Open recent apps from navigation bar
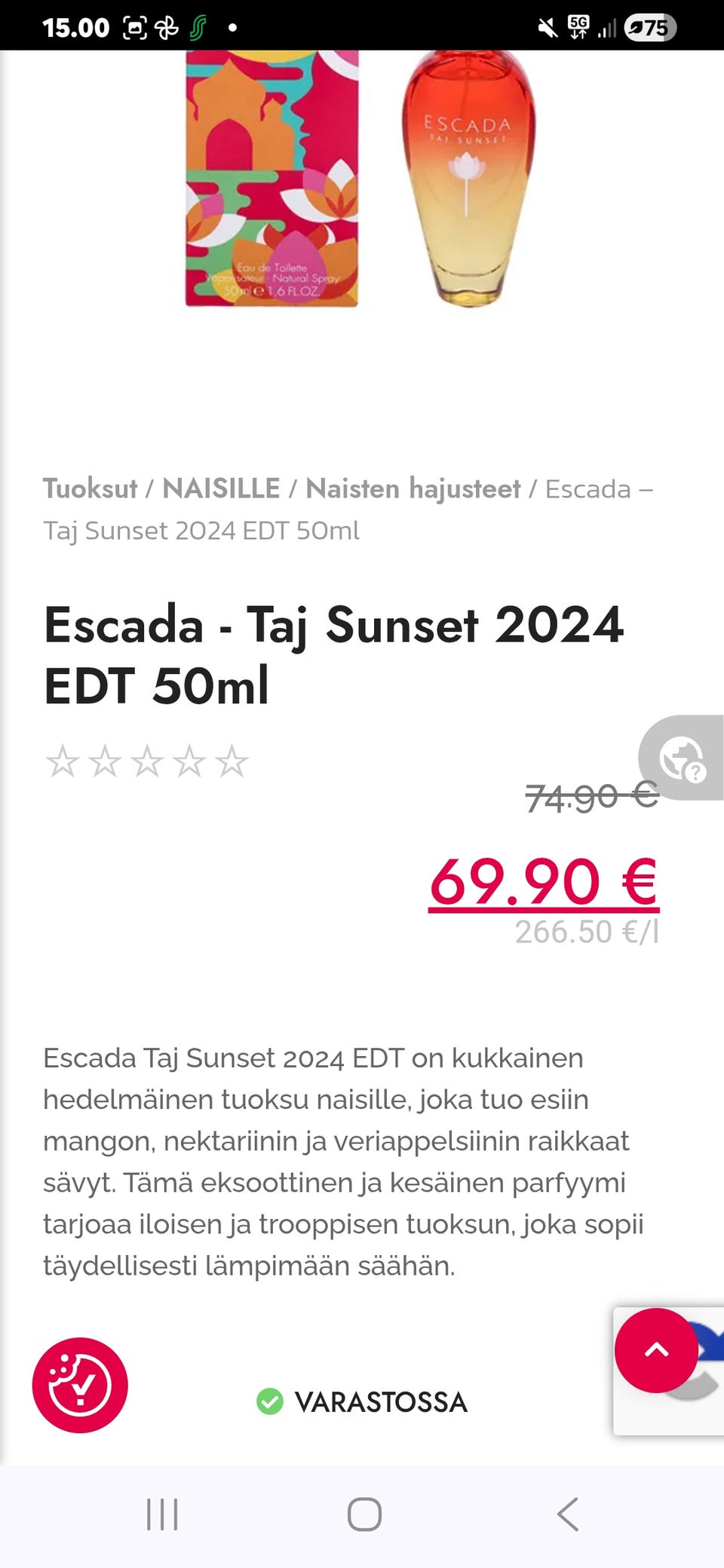 pyautogui.click(x=162, y=1514)
